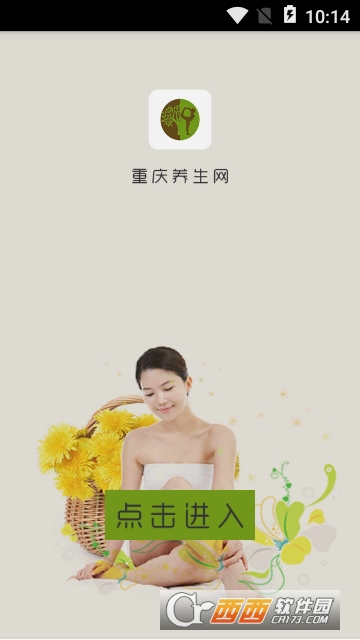Viewport: 360px width, 640px height.
Task: Tap the green 点击进入 button
Action: pos(180,515)
